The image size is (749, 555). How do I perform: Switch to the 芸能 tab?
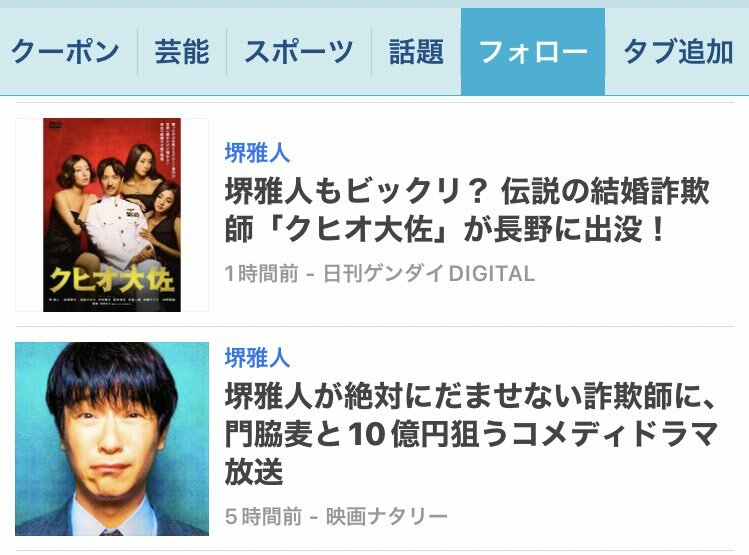coord(182,52)
